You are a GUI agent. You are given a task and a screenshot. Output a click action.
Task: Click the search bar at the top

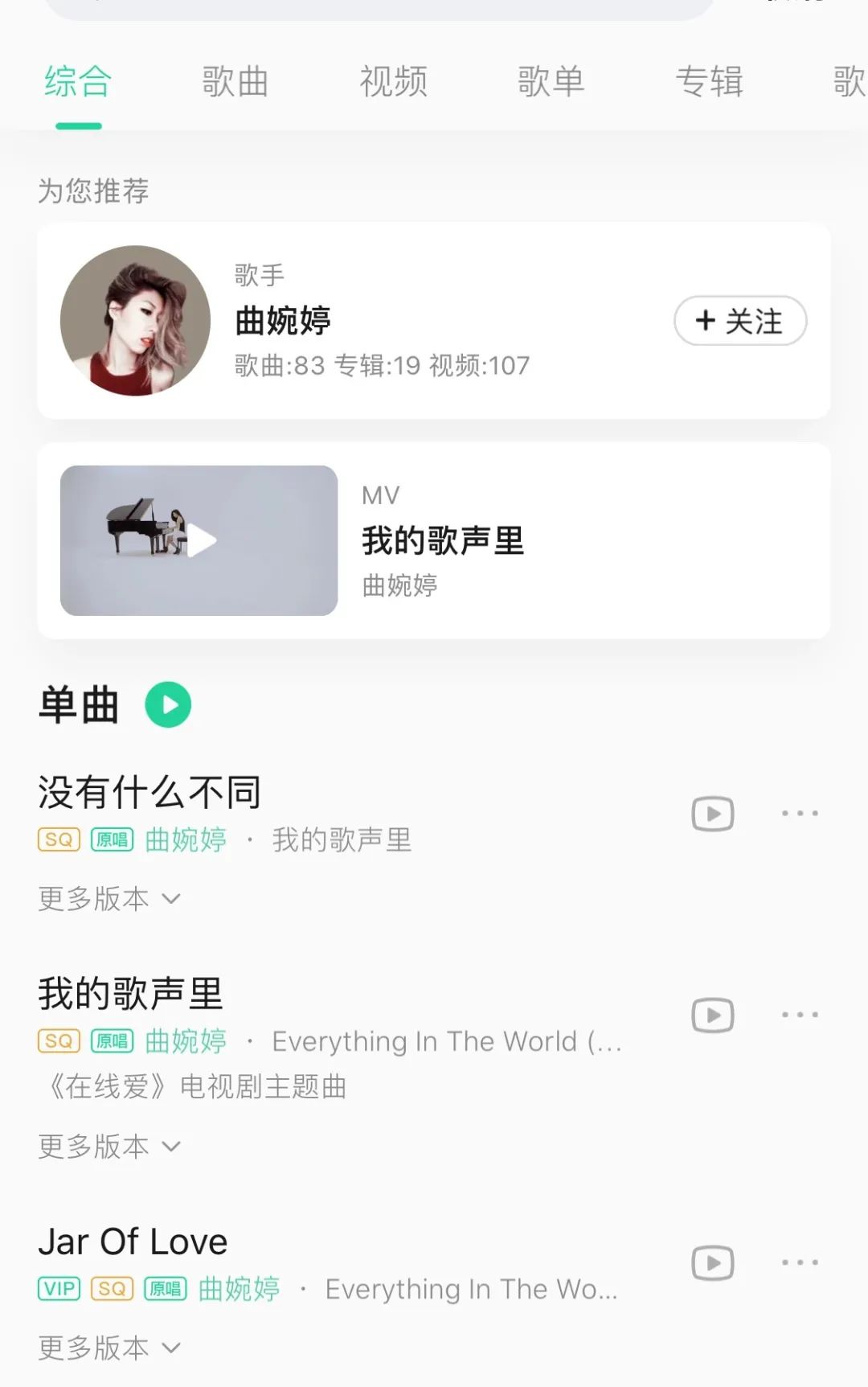tap(378, 8)
